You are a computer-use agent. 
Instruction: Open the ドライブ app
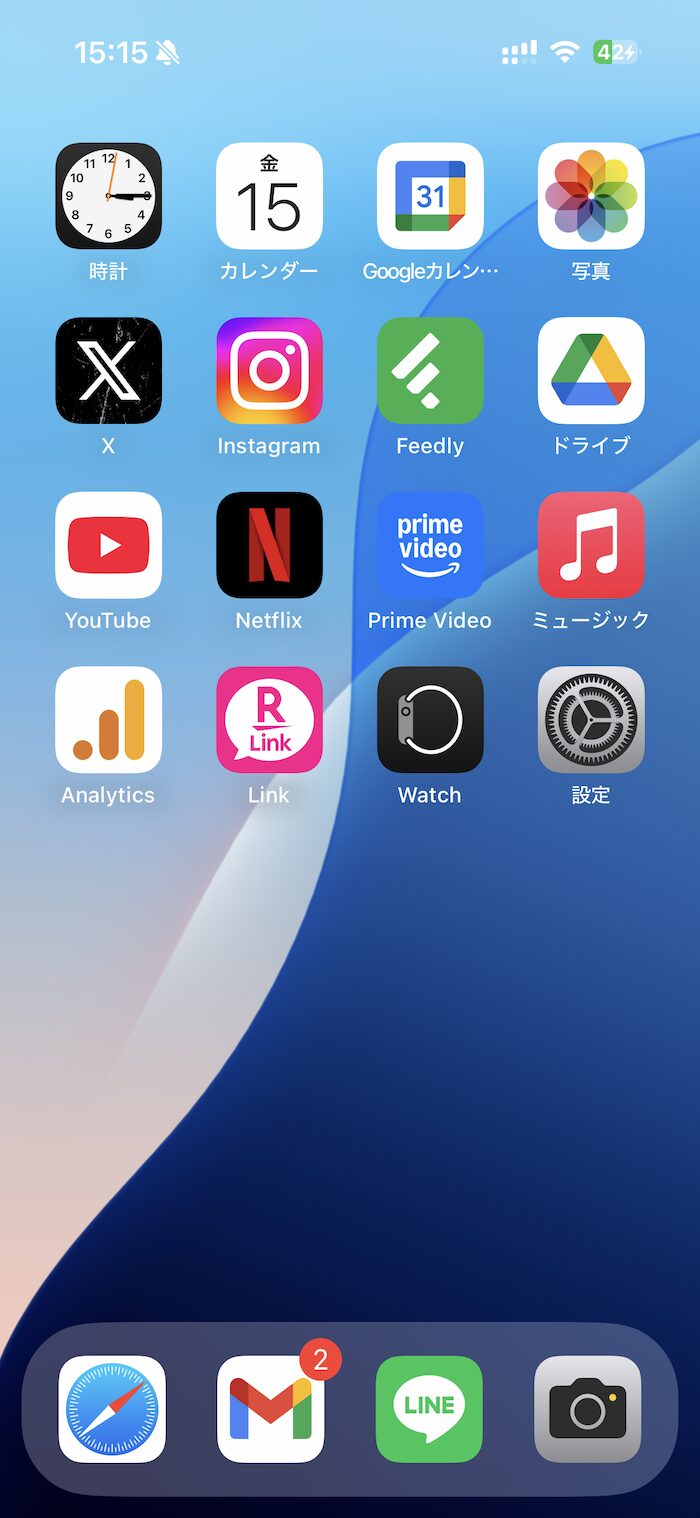tap(591, 371)
